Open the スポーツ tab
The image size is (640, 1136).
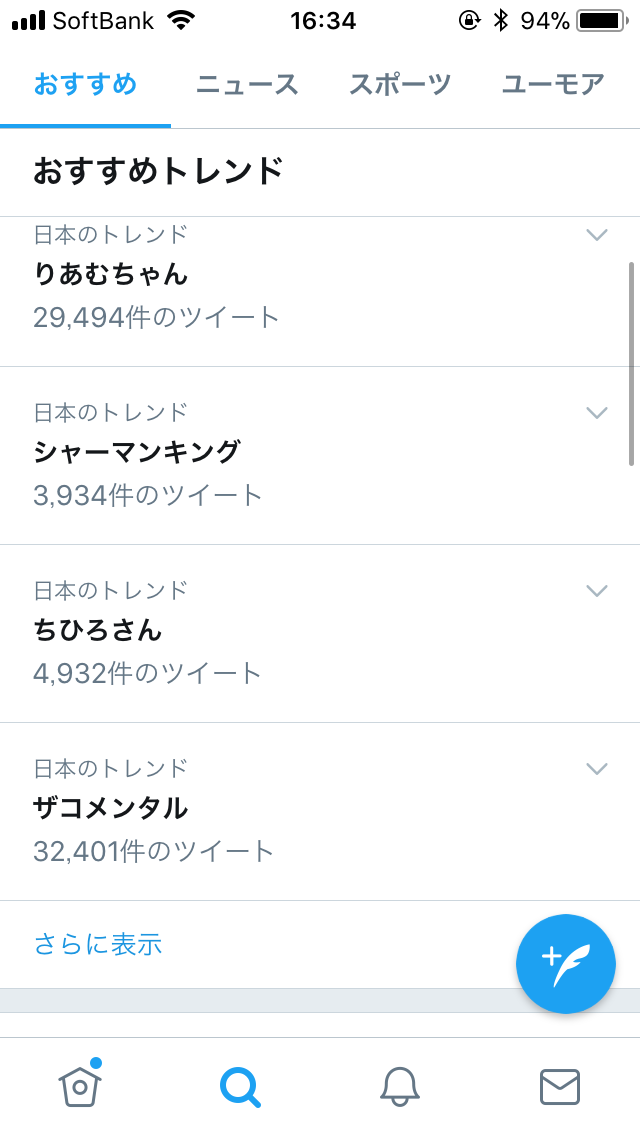coord(400,85)
